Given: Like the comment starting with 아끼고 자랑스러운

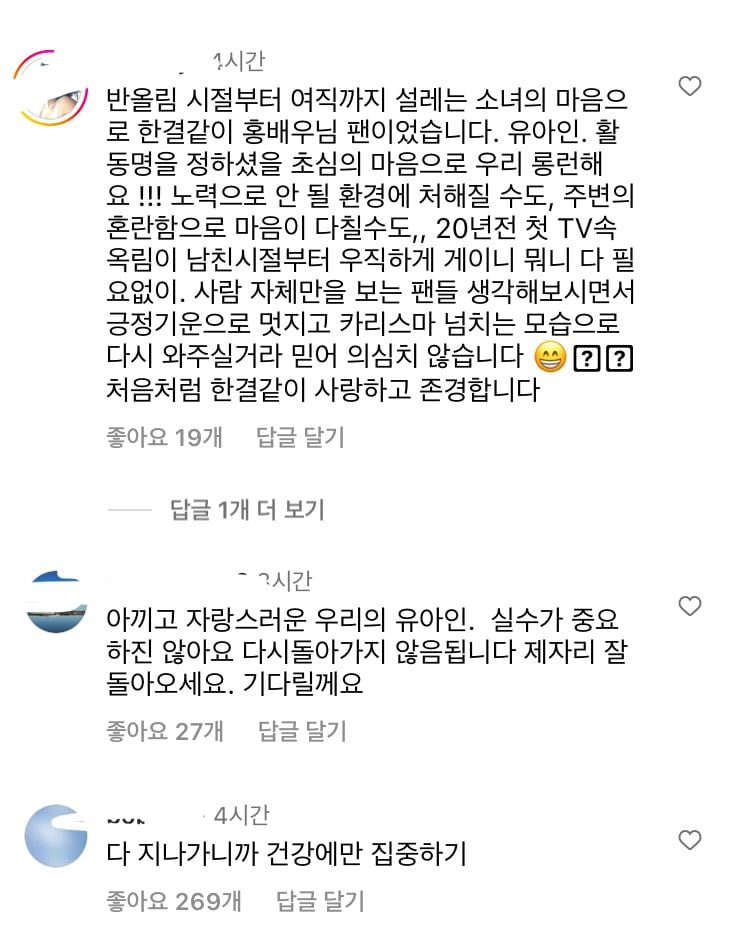Looking at the screenshot, I should point(690,606).
